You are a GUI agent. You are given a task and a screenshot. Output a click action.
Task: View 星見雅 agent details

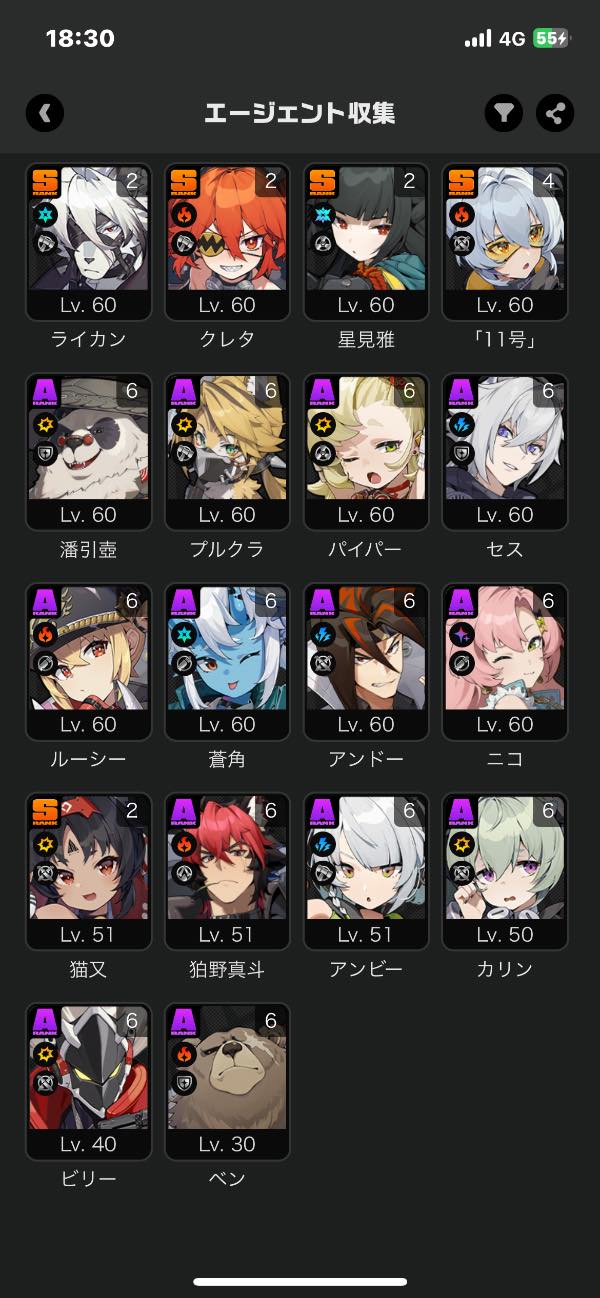(366, 242)
